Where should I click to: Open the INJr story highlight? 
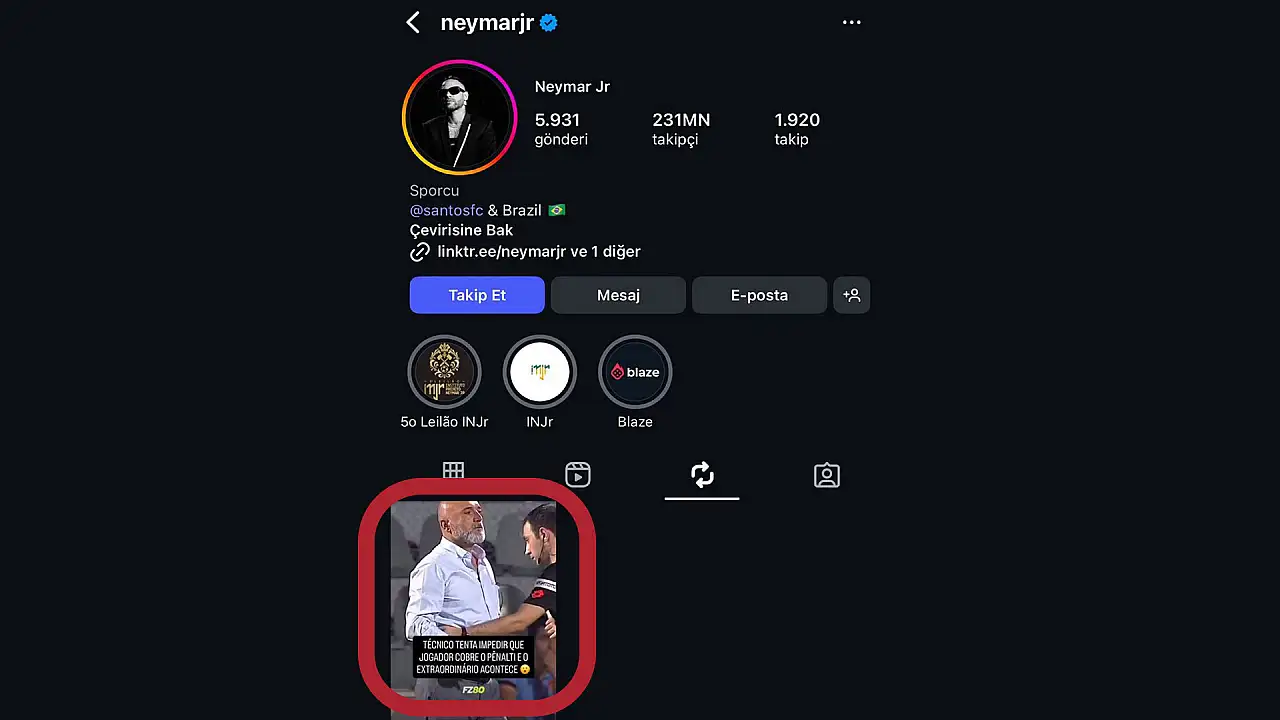pos(539,372)
